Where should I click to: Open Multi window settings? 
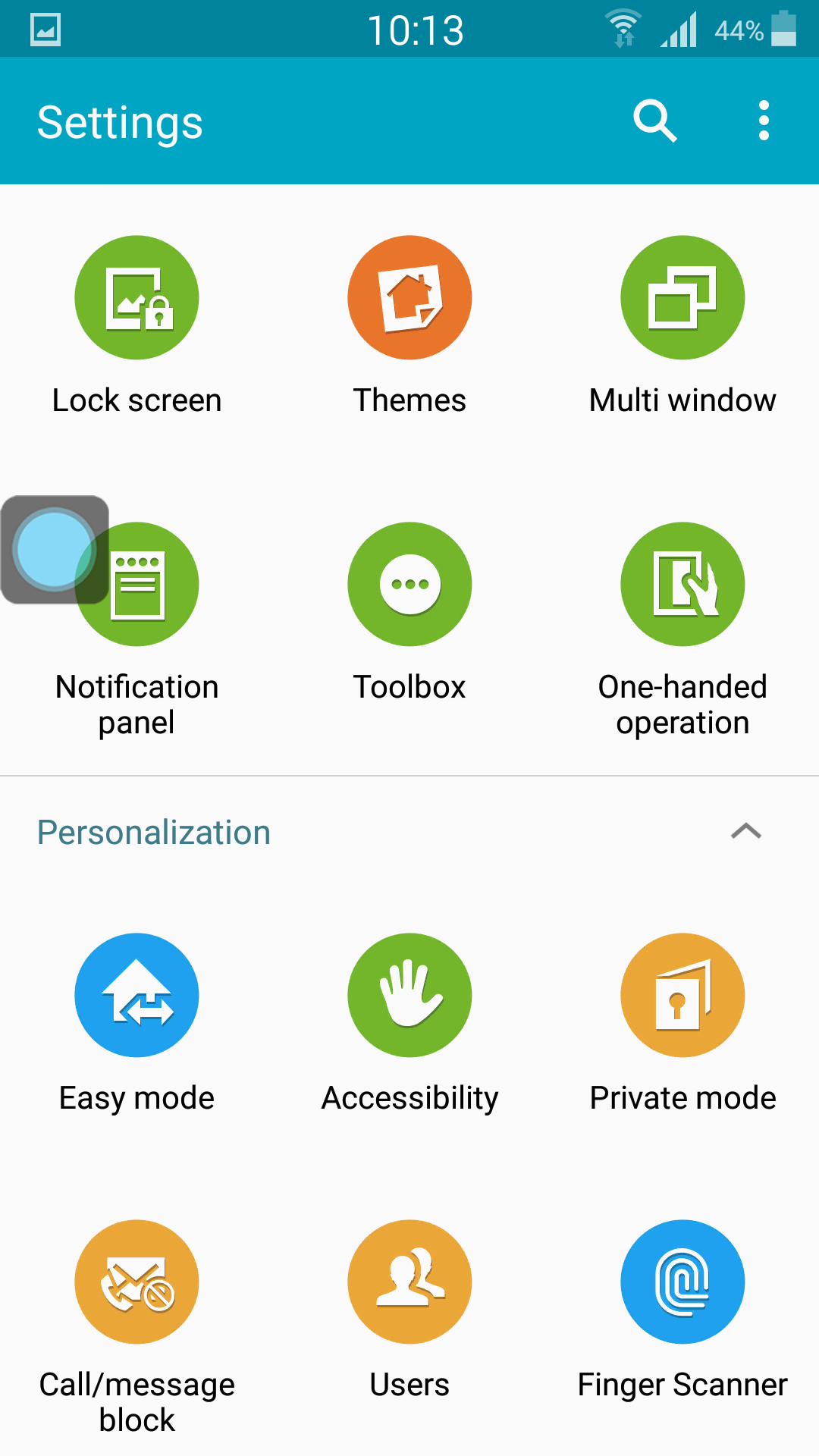(x=682, y=327)
